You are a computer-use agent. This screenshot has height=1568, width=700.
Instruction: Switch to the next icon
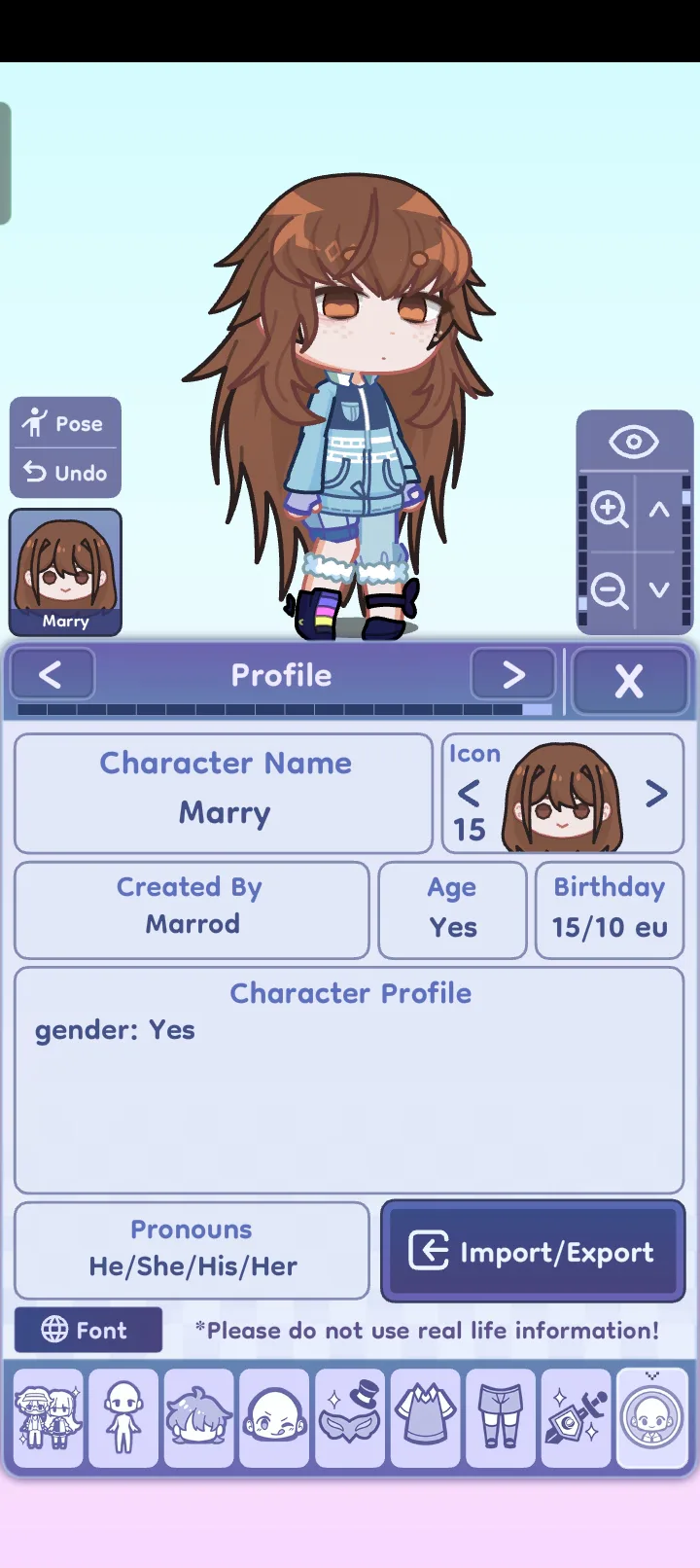click(x=656, y=794)
